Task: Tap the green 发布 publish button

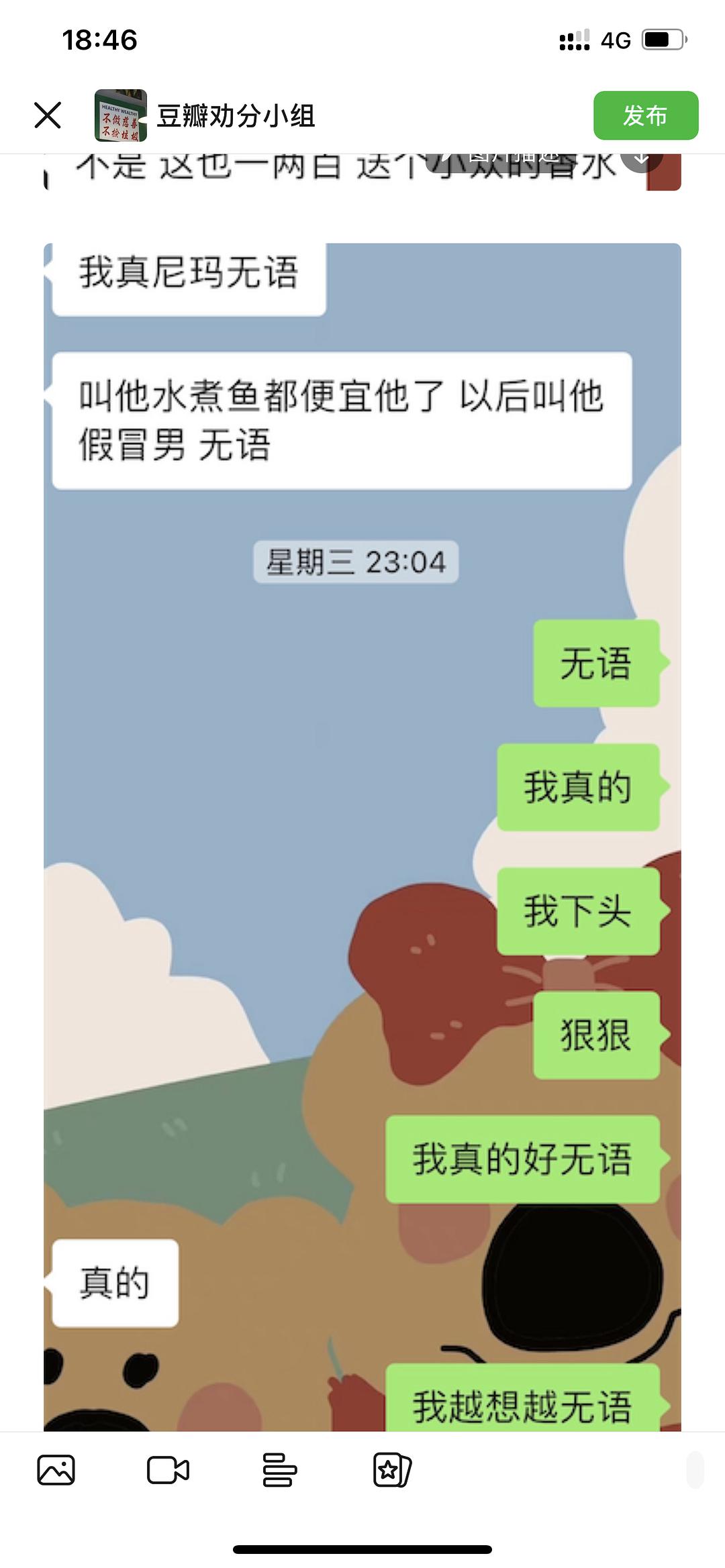Action: [x=645, y=115]
